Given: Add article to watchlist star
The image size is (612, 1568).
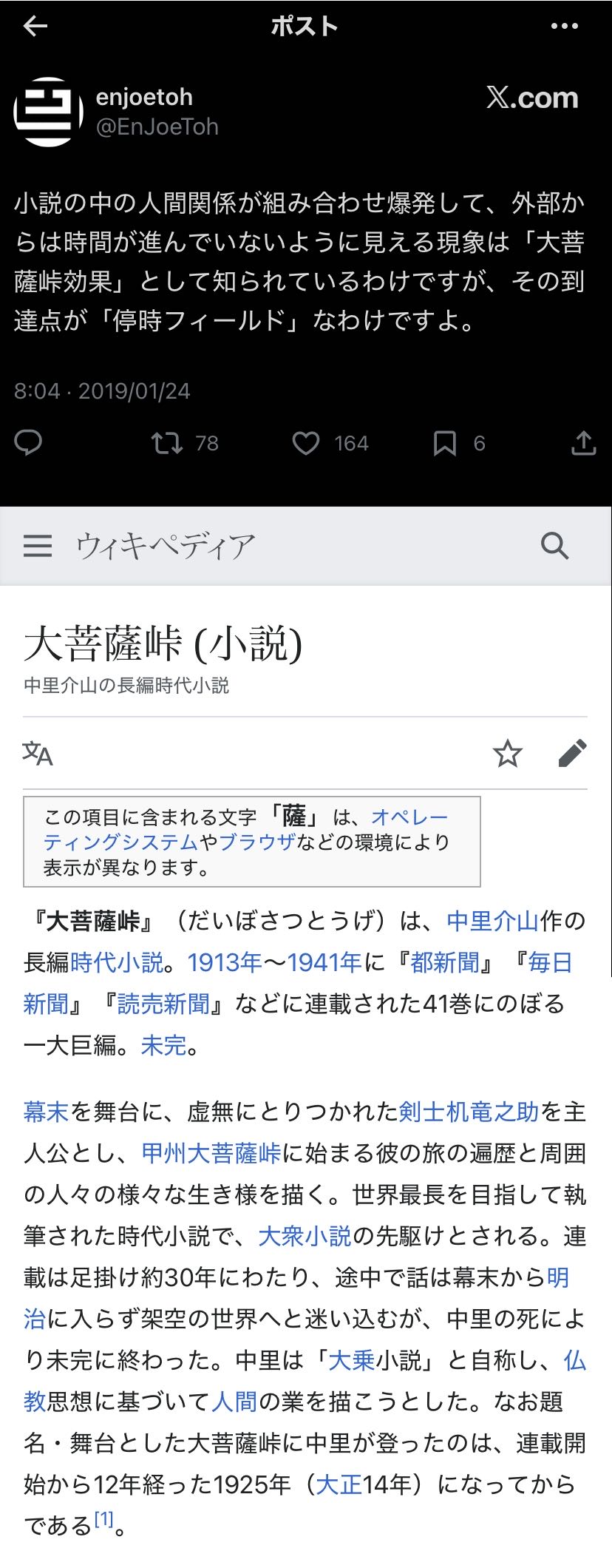Looking at the screenshot, I should pos(507,754).
